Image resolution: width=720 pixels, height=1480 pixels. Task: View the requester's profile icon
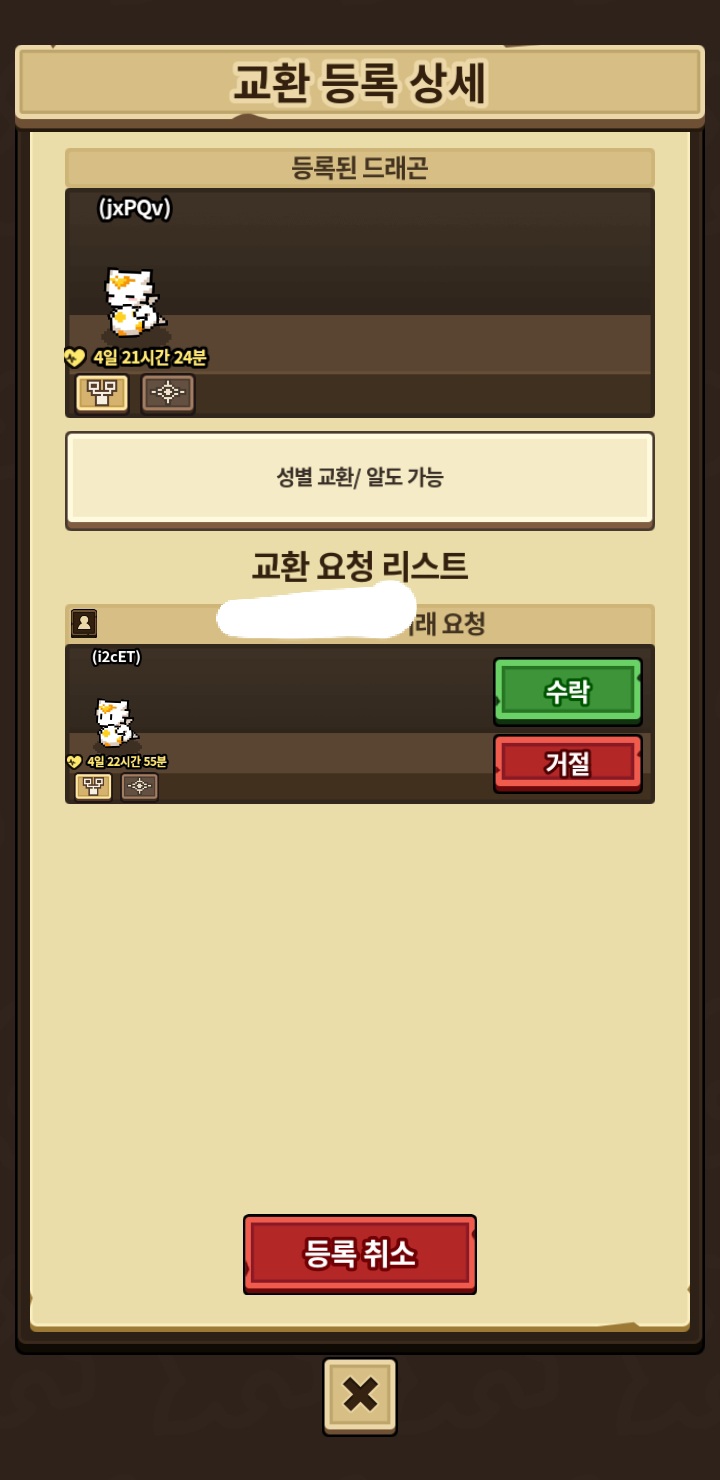[84, 623]
